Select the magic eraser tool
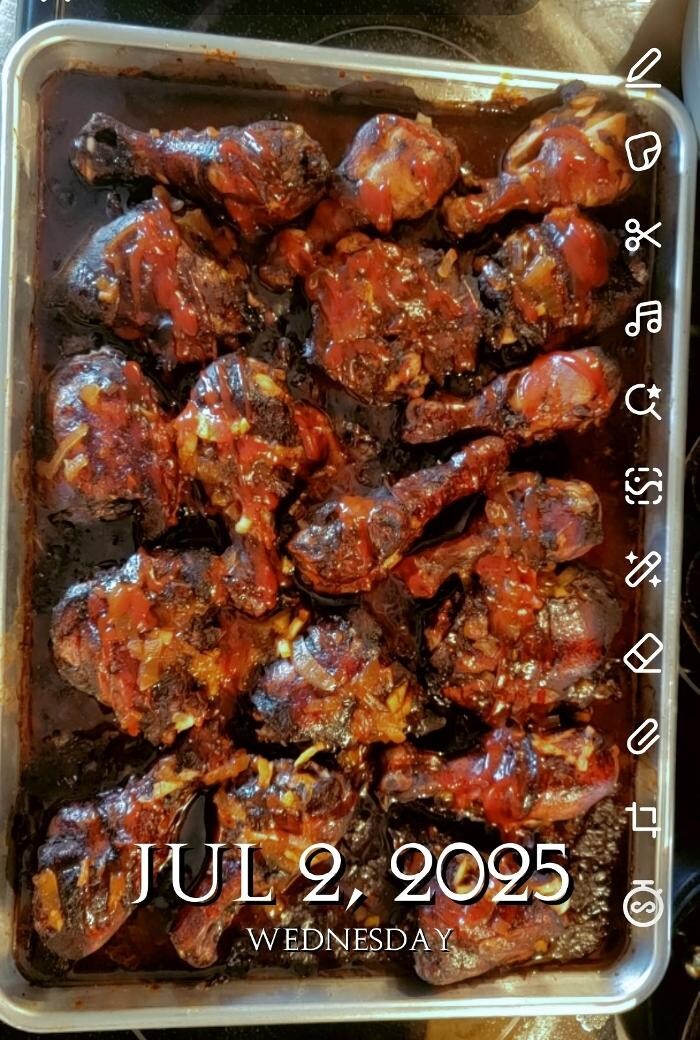Screen dimensions: 700x1040 click(643, 653)
